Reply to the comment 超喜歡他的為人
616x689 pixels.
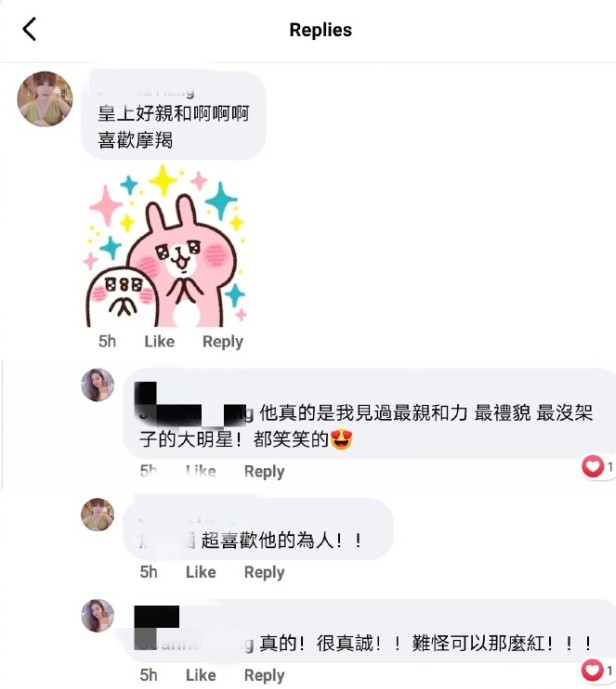click(264, 572)
